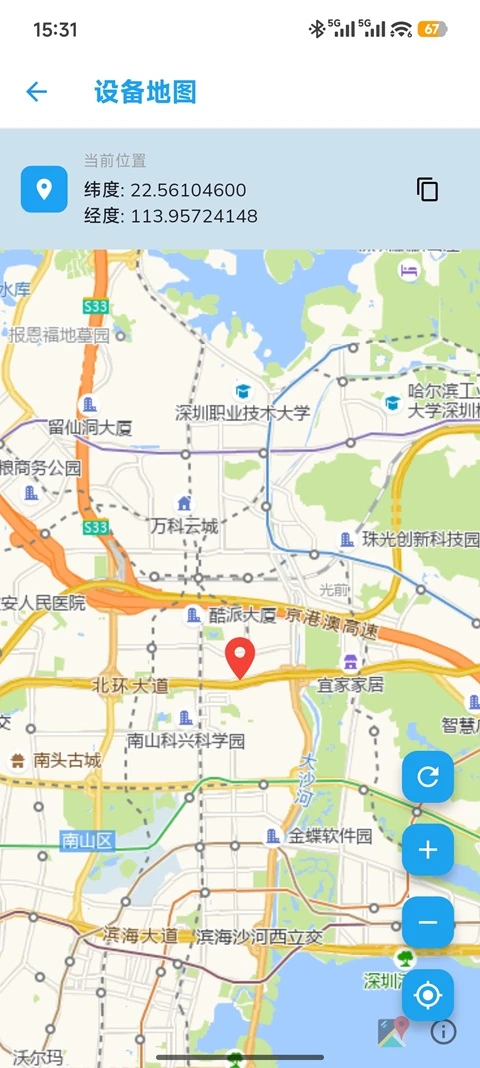Go back using the arrow
480x1068 pixels.
(x=36, y=91)
